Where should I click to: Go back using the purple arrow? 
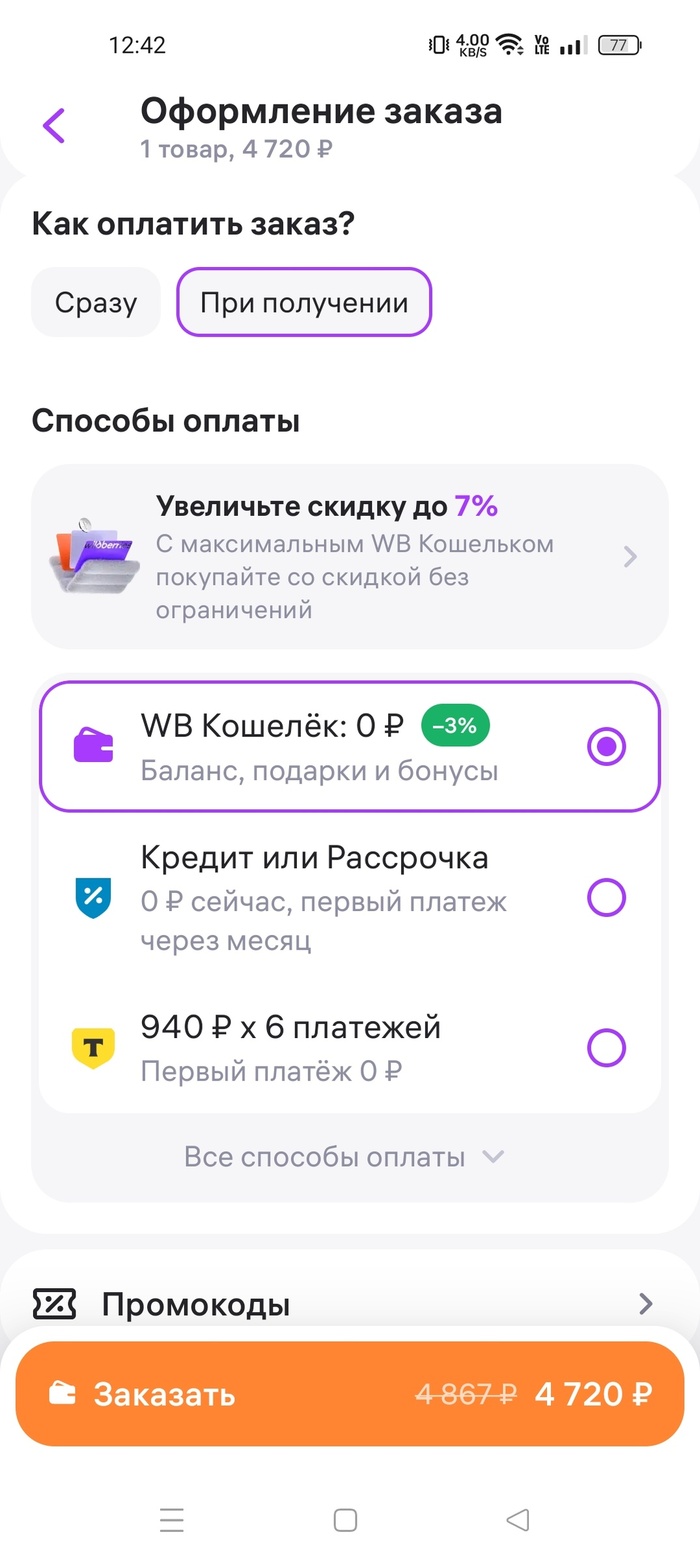[x=54, y=126]
